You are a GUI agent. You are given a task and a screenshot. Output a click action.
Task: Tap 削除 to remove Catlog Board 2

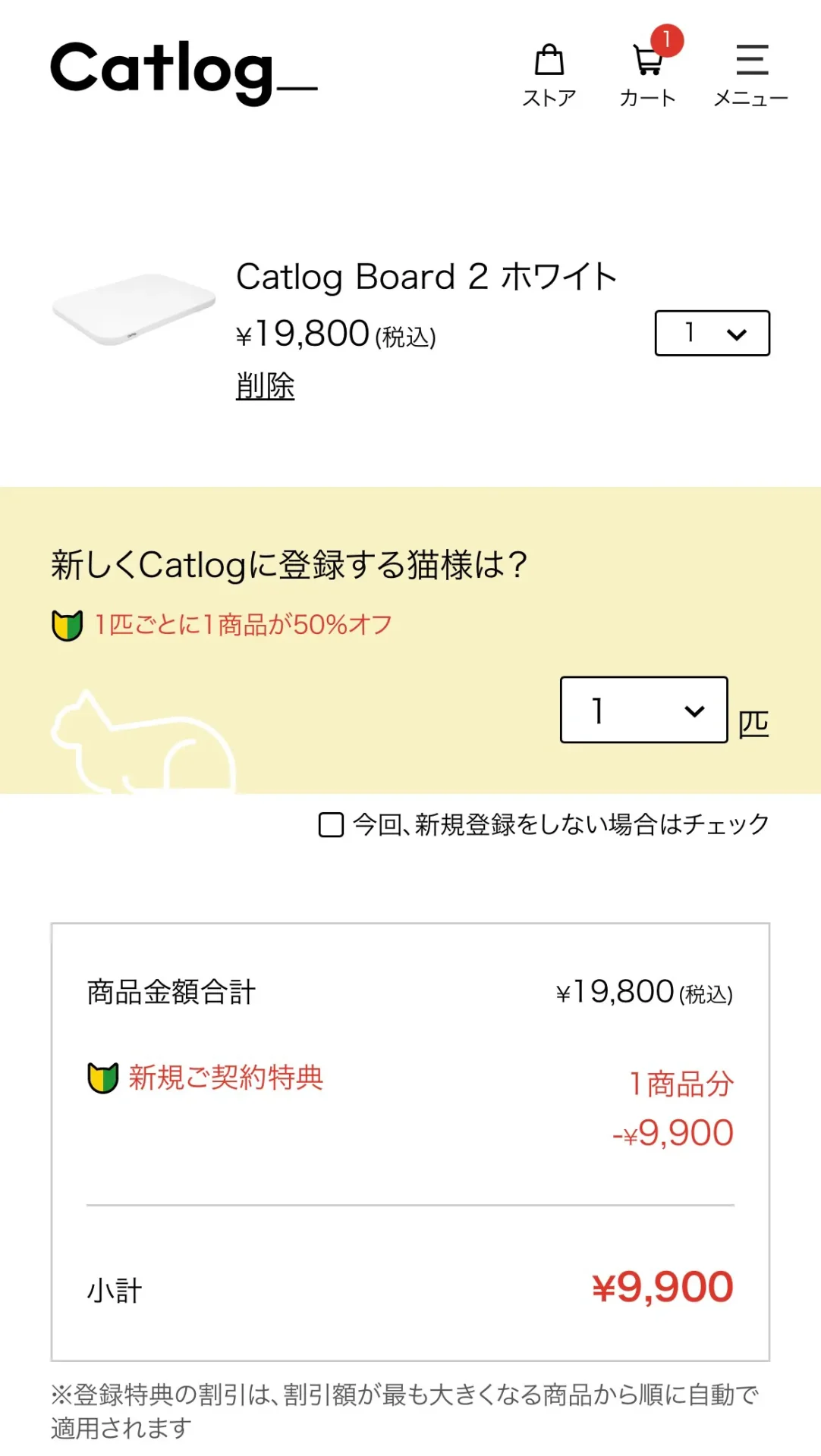265,386
